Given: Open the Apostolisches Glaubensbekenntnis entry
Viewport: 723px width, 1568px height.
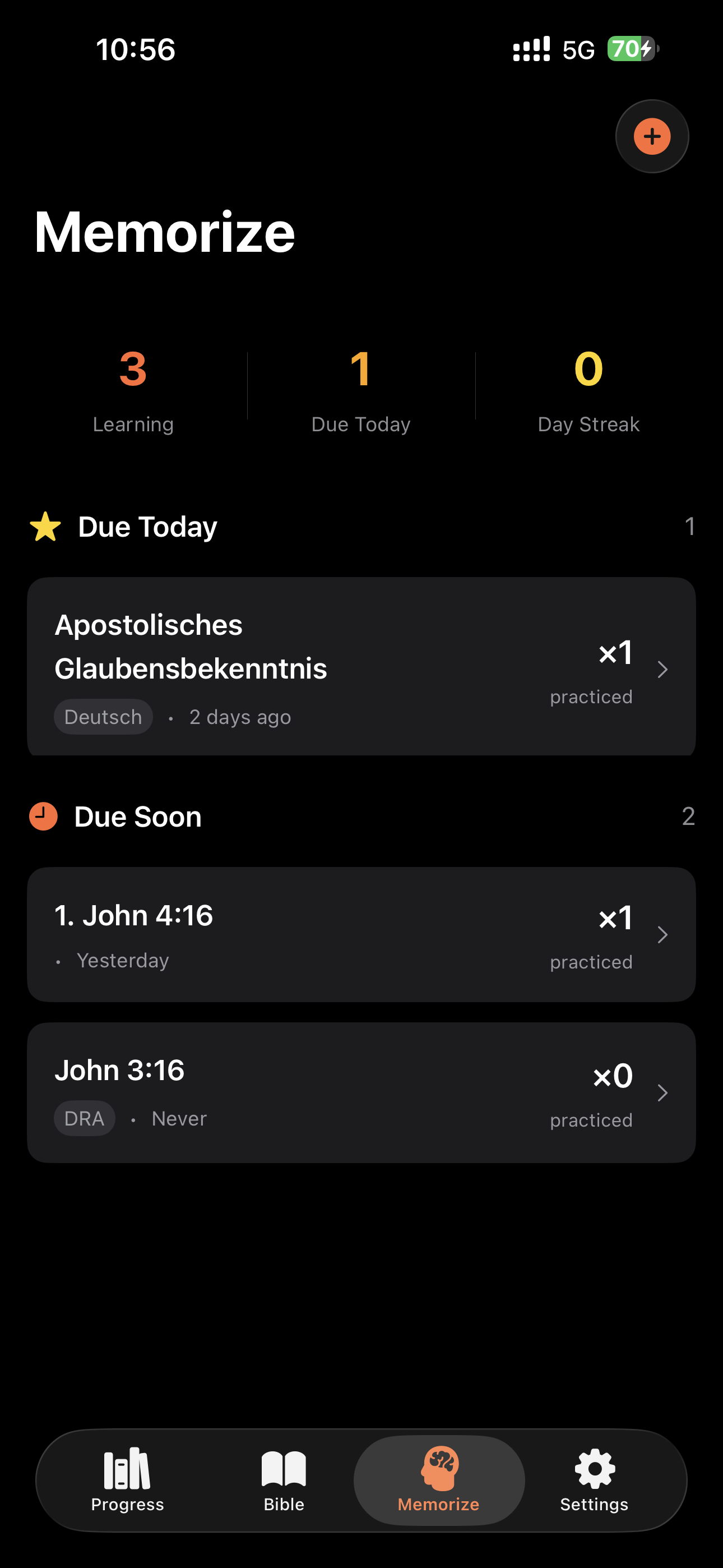Looking at the screenshot, I should pyautogui.click(x=361, y=668).
